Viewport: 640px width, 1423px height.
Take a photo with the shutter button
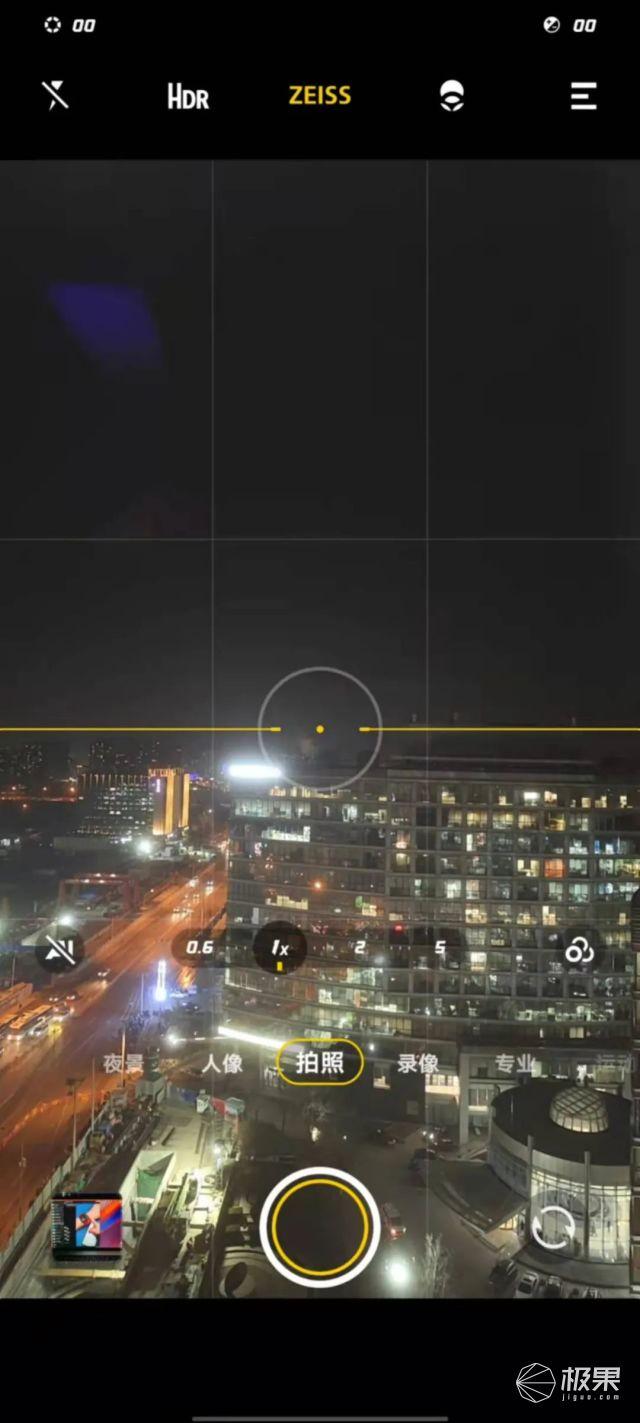320,1227
